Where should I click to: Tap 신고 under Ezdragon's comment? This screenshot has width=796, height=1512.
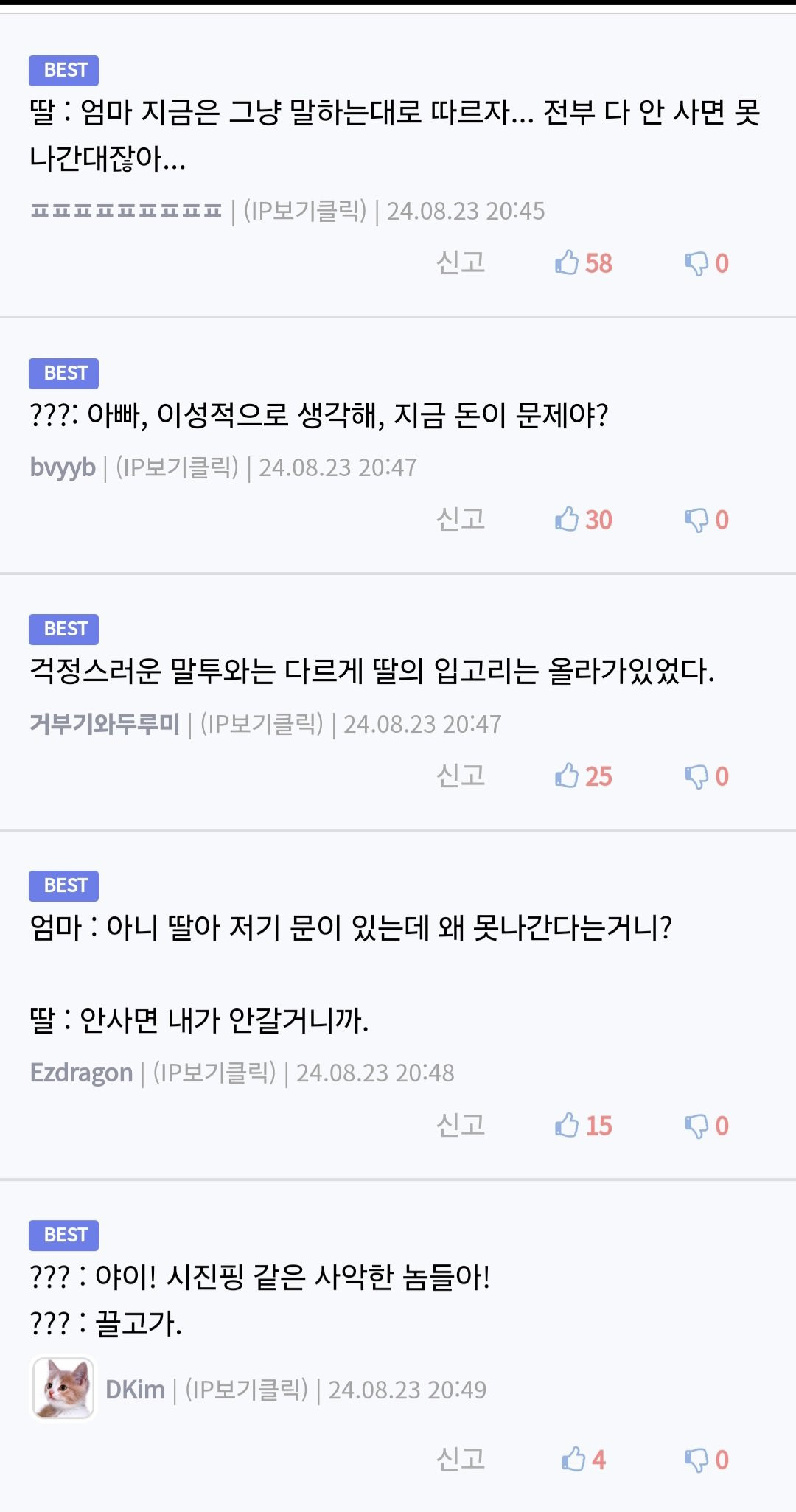(461, 1125)
